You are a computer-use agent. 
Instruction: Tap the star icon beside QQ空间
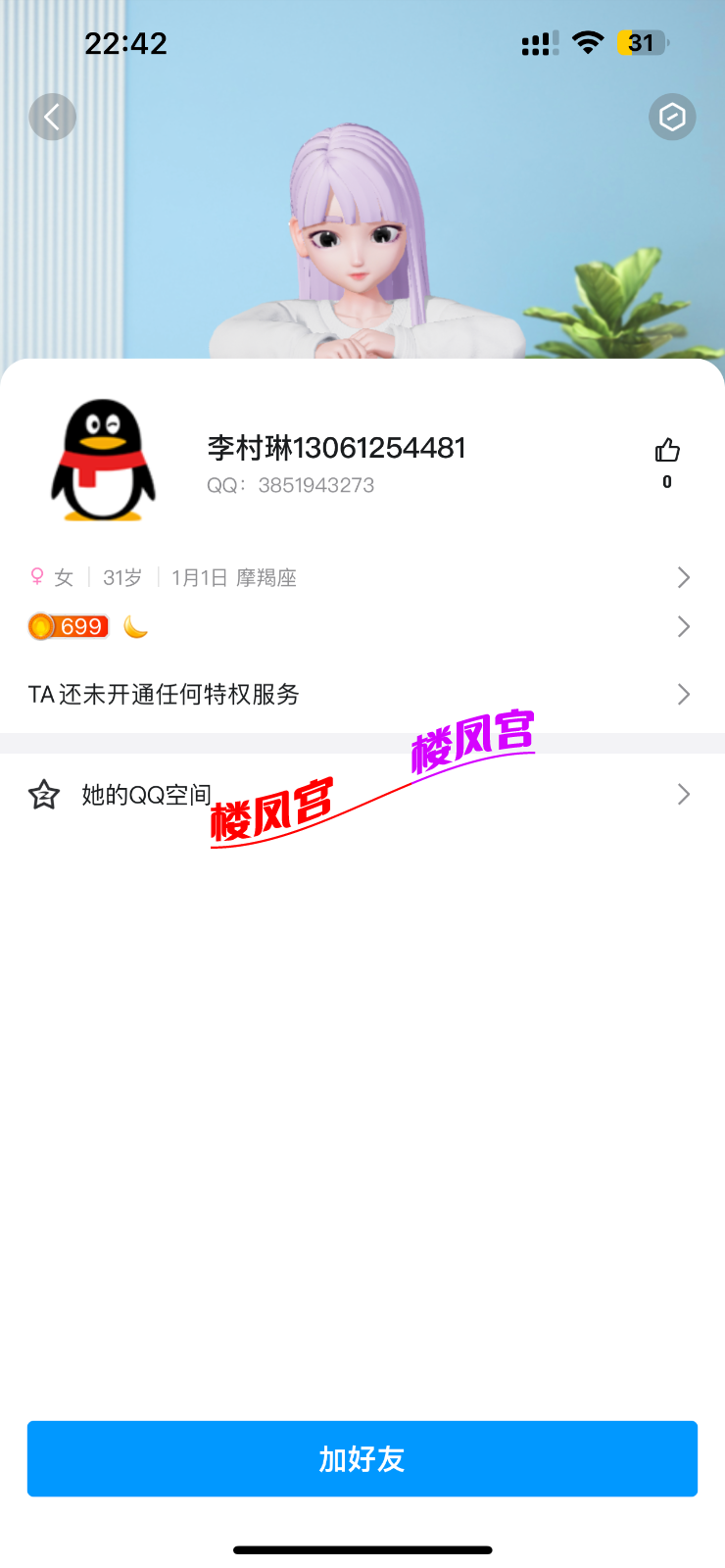tap(42, 794)
